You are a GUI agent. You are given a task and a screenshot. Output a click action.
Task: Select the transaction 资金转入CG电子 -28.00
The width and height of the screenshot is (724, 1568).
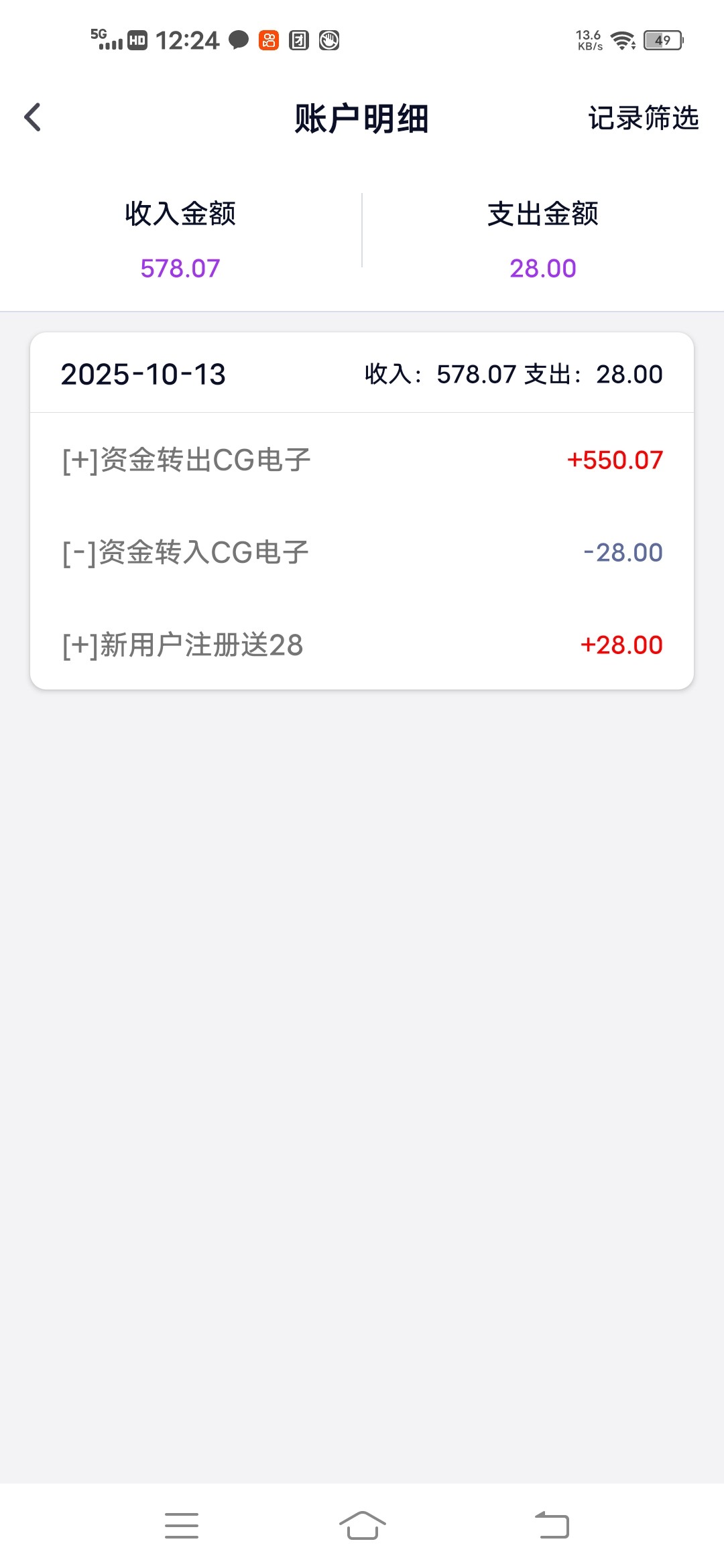coord(362,552)
